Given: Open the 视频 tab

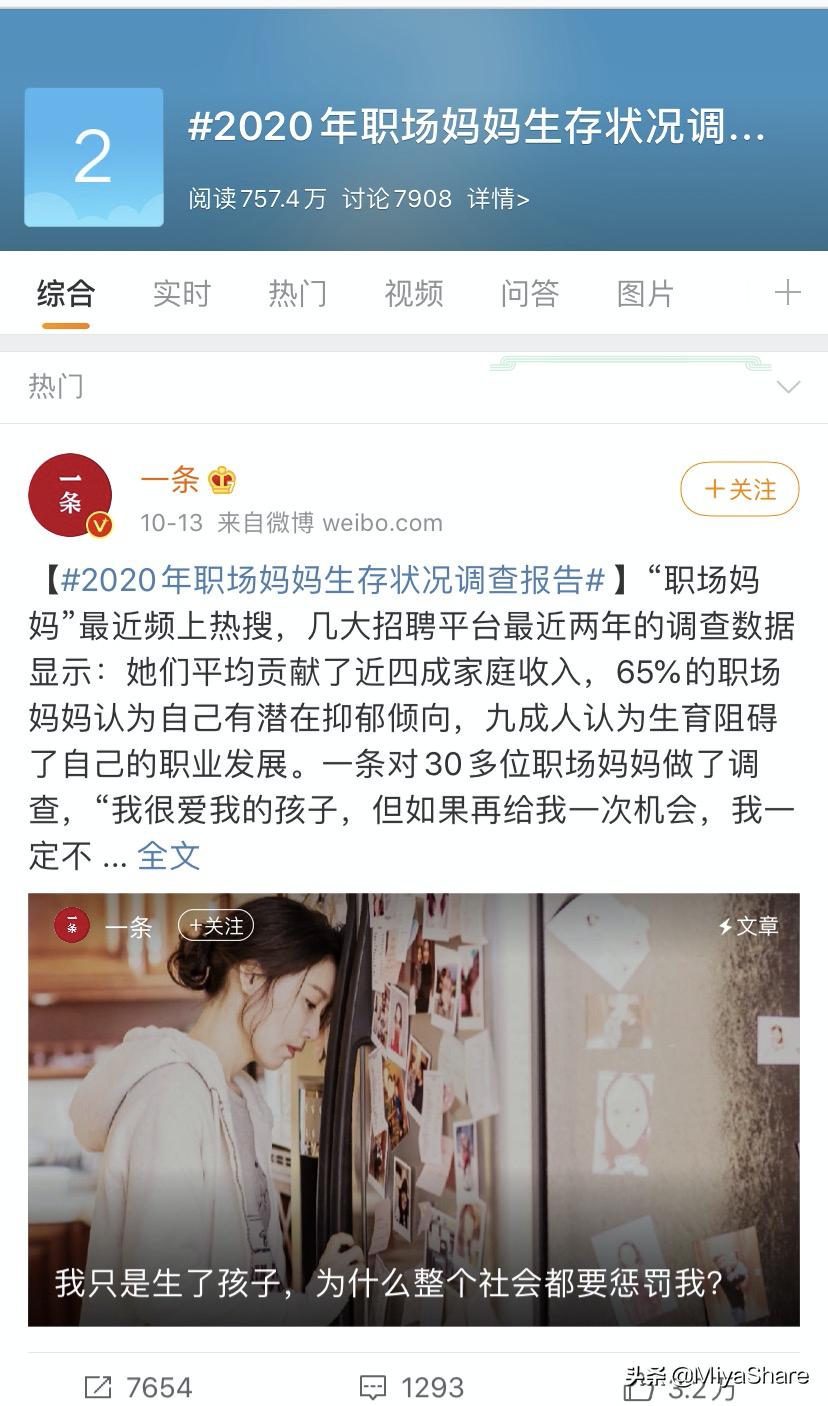Looking at the screenshot, I should pyautogui.click(x=413, y=293).
